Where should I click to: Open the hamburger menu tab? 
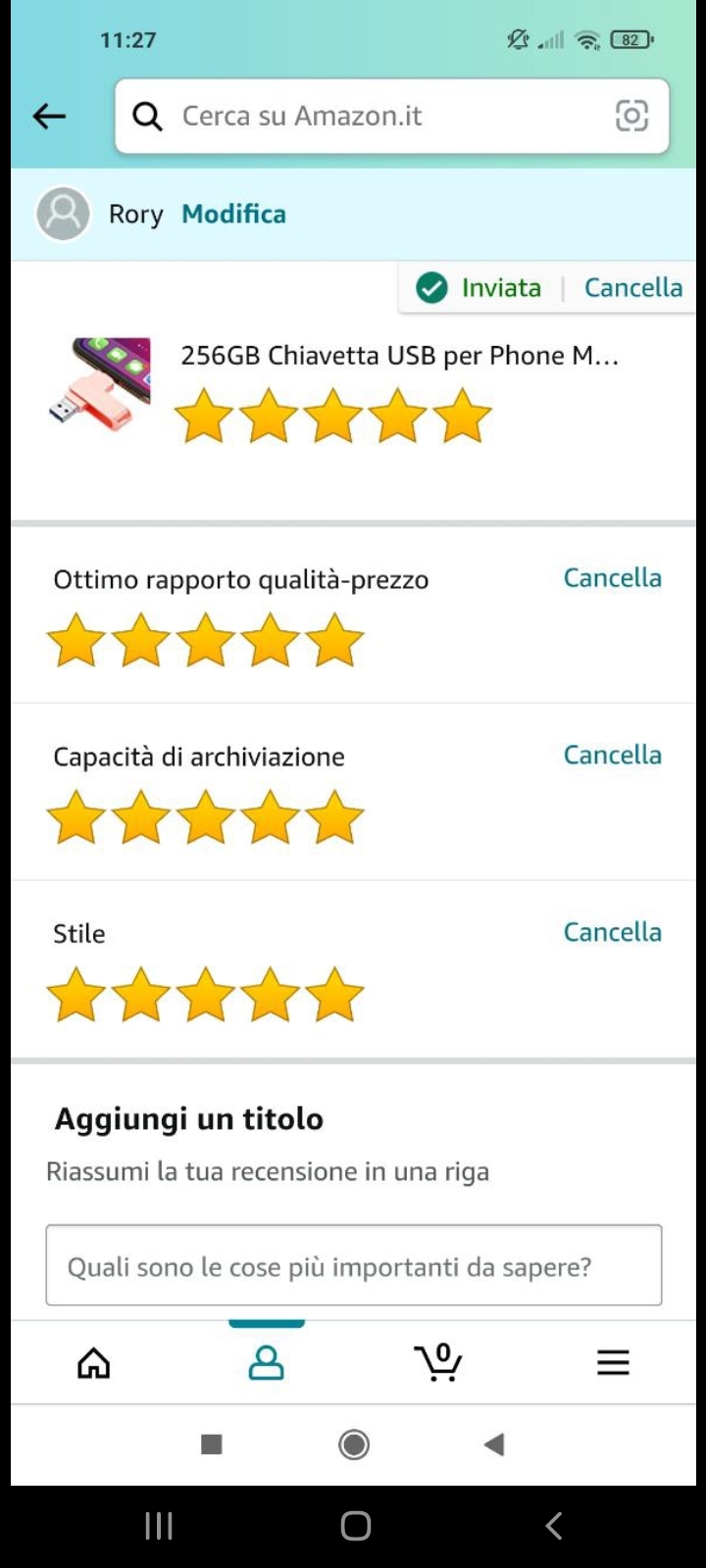(613, 1362)
